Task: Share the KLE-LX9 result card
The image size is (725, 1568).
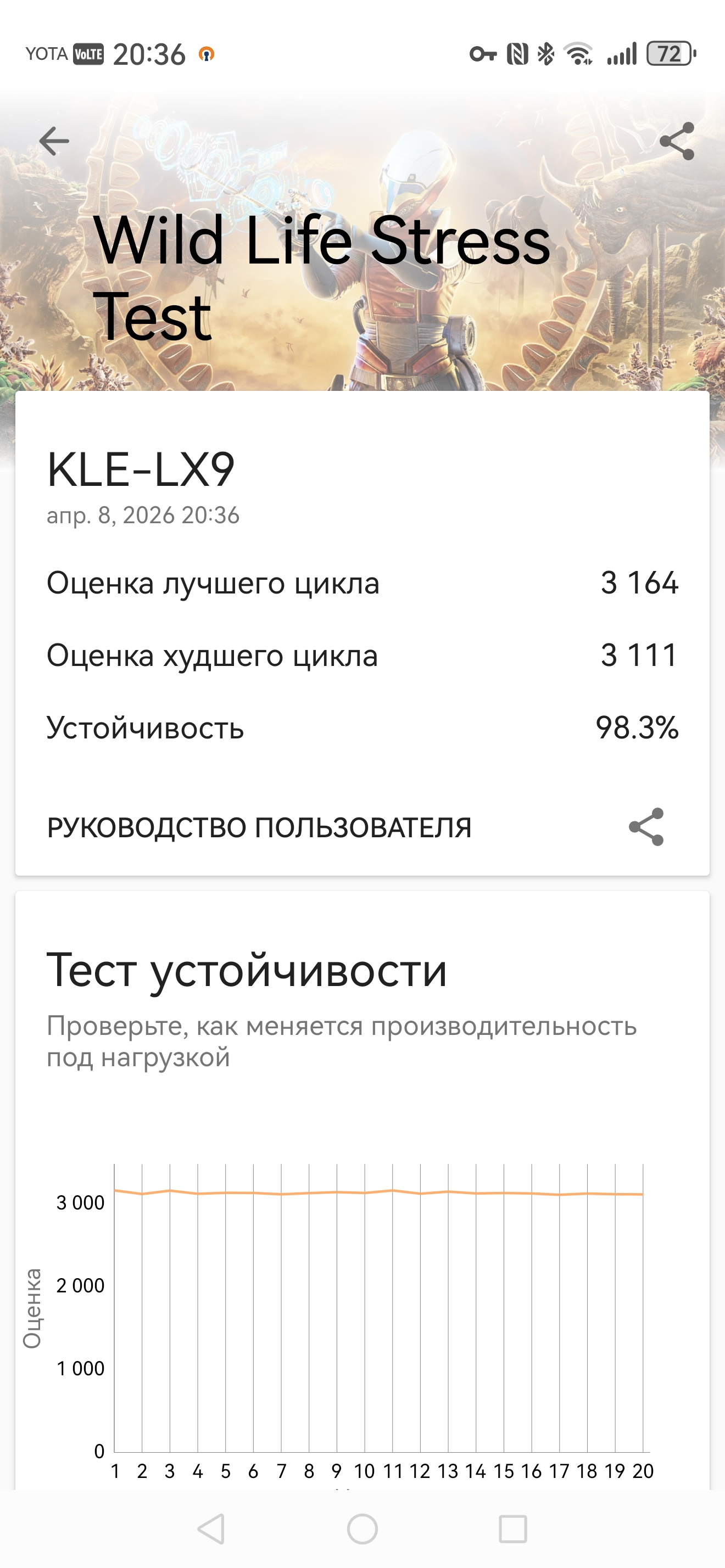Action: coord(646,827)
